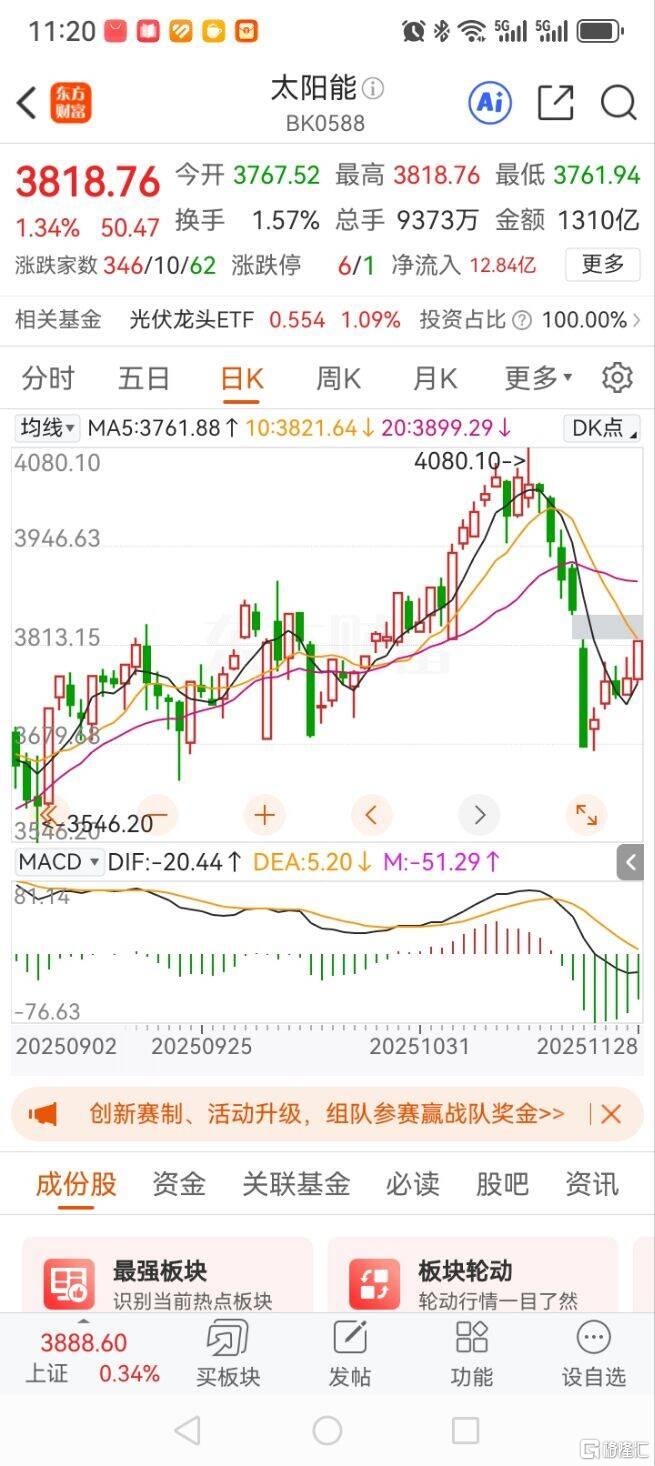This screenshot has height=1466, width=655.
Task: Change the 均线 indicator dropdown
Action: pos(47,428)
